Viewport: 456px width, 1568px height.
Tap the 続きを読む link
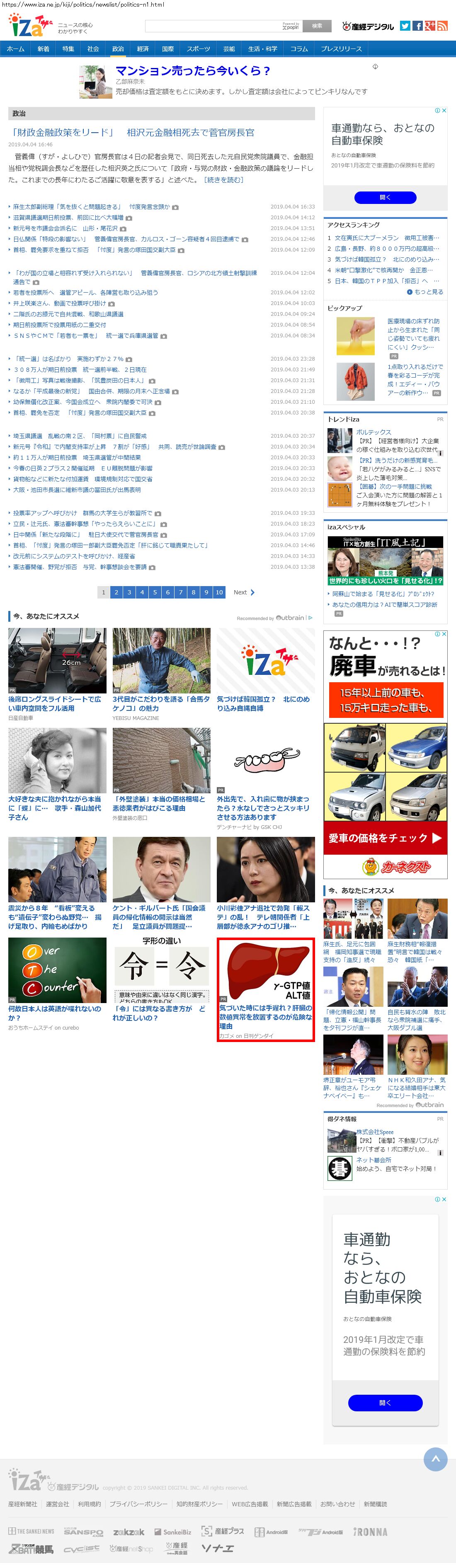click(223, 180)
